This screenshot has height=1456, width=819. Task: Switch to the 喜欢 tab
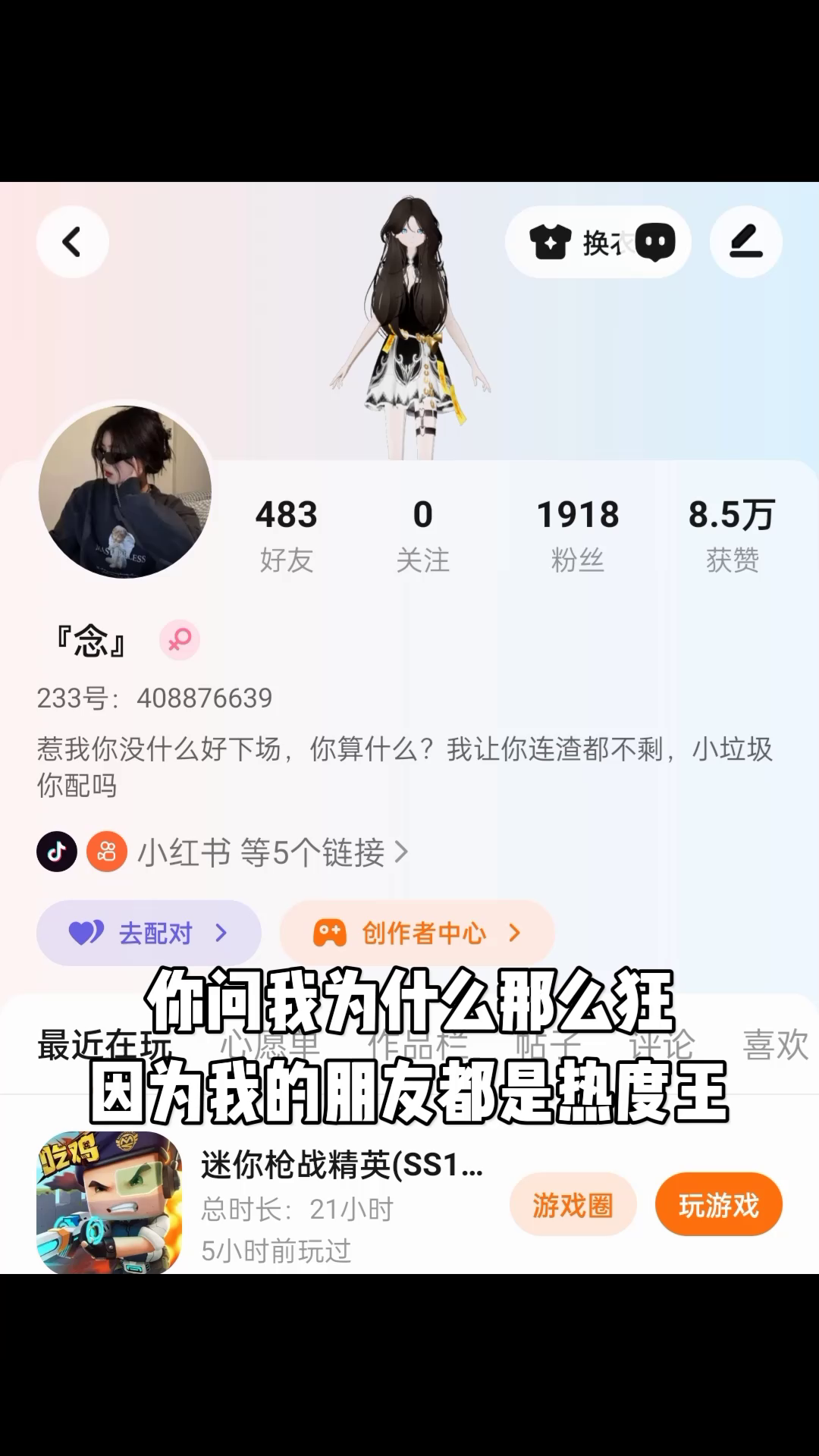click(775, 1046)
